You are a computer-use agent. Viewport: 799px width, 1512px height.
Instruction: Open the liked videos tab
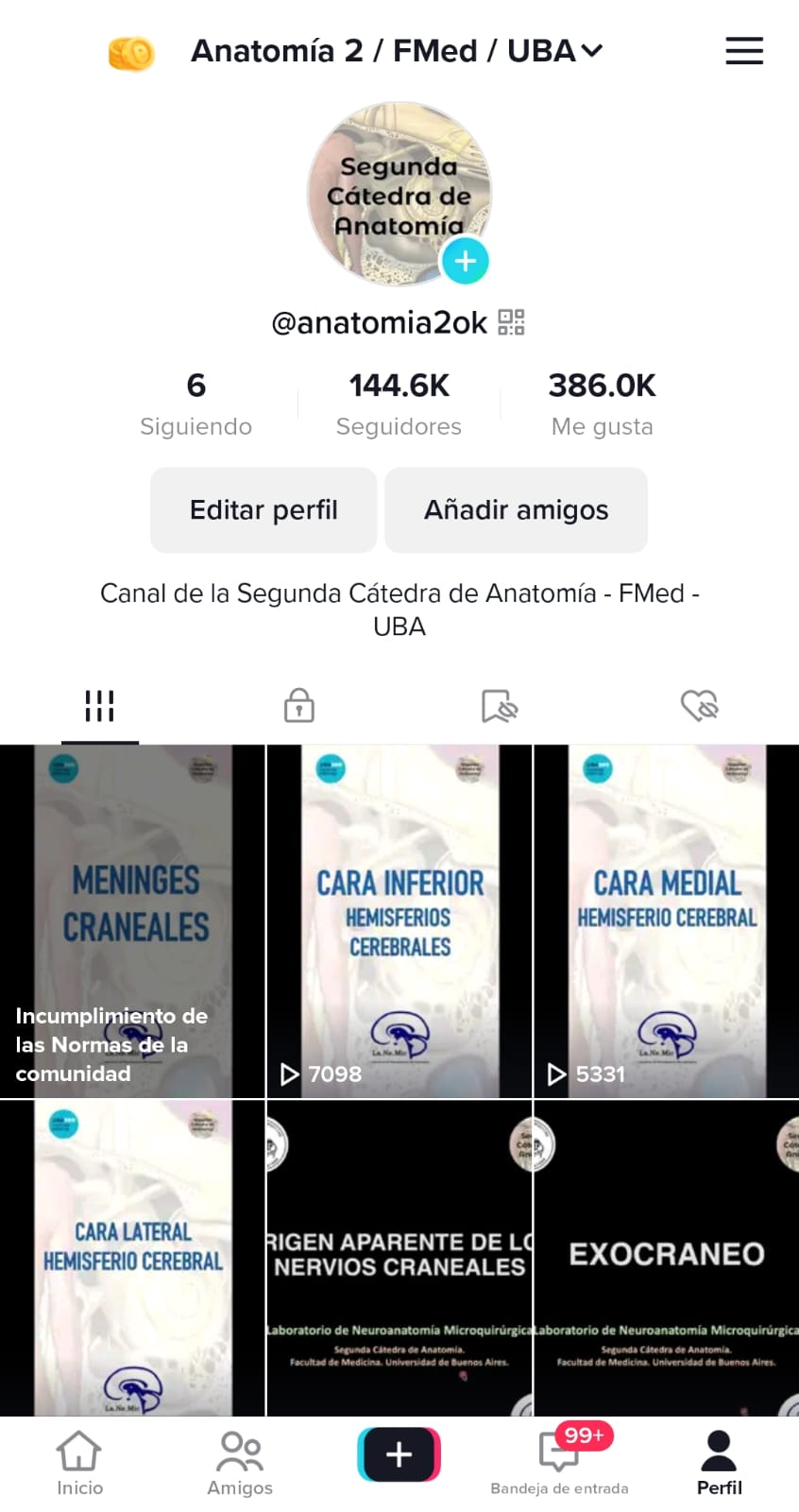click(699, 705)
